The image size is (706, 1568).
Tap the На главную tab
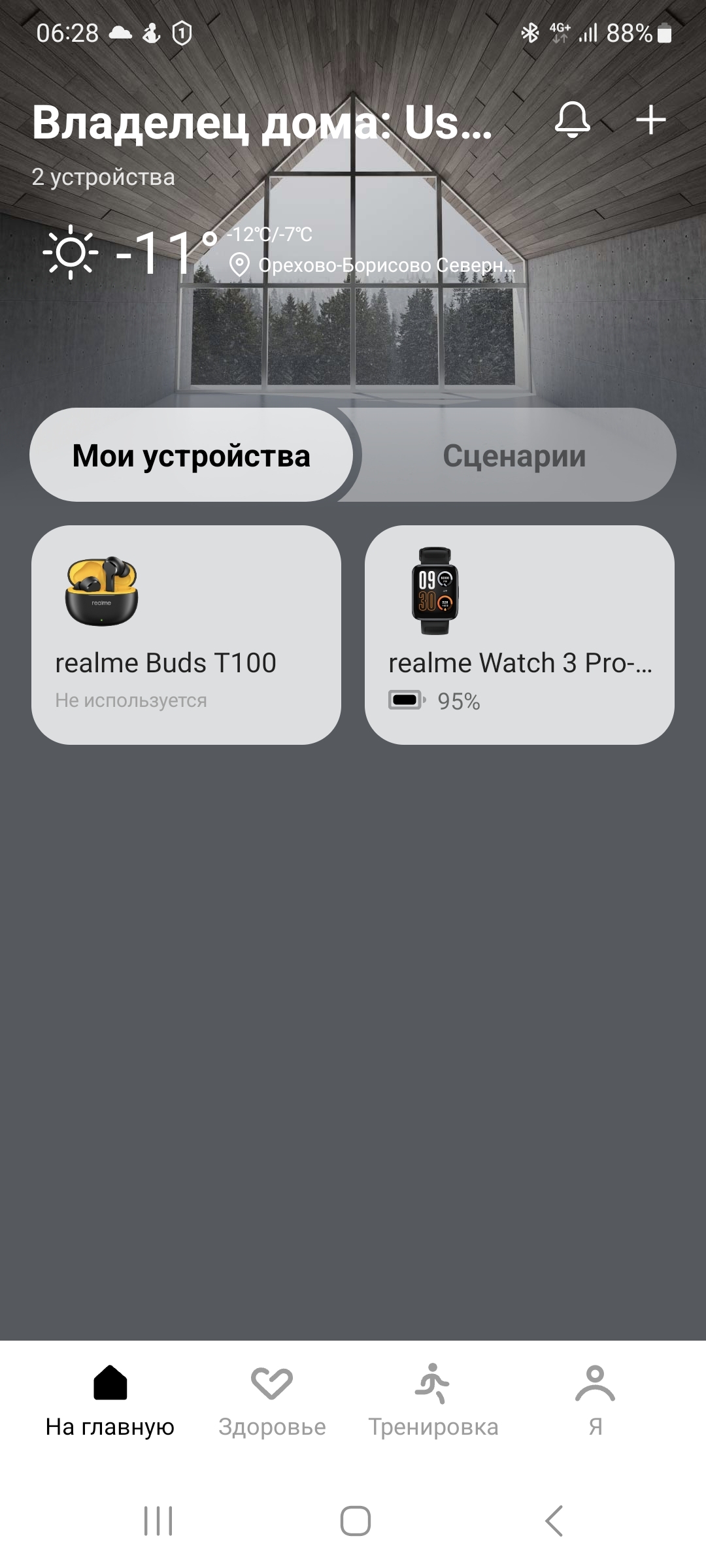(110, 1399)
